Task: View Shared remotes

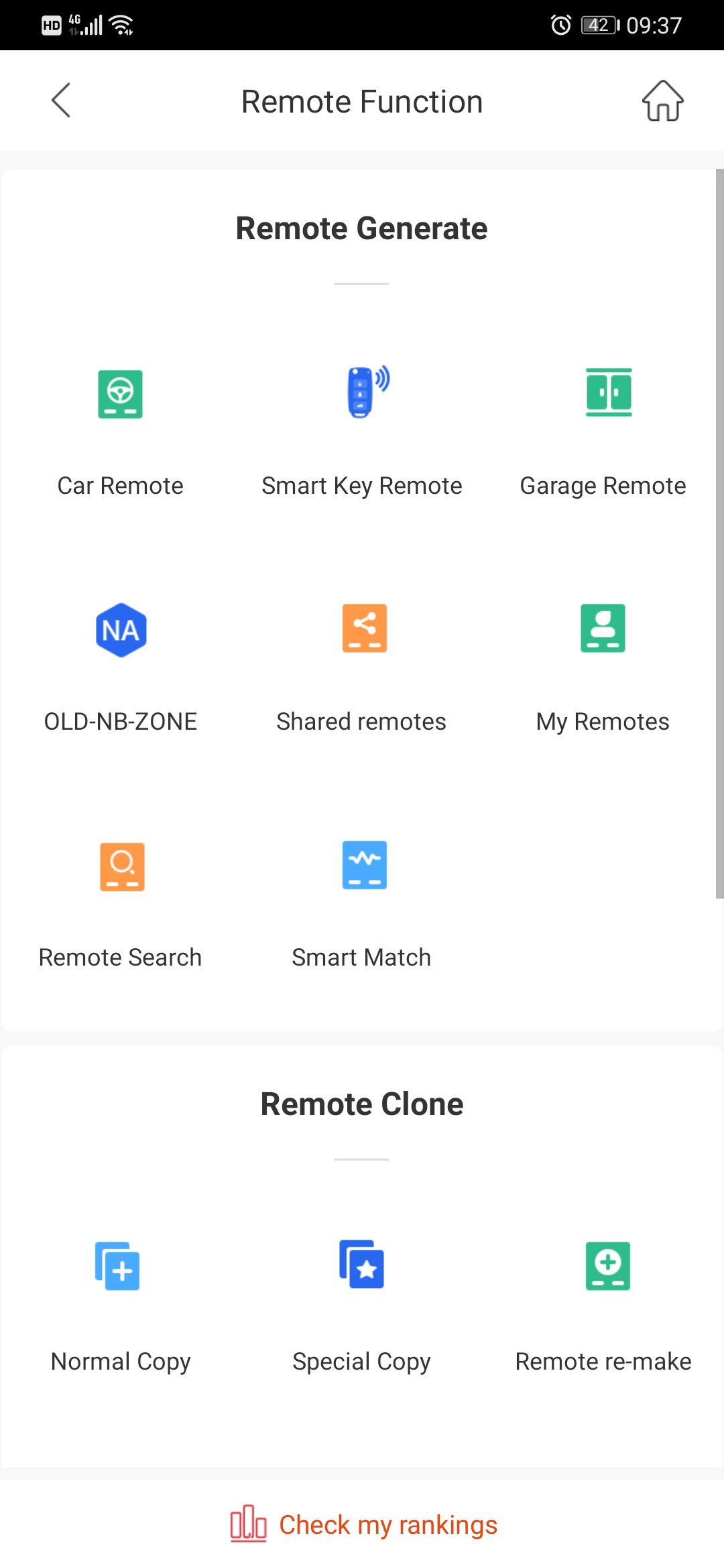Action: coord(362,666)
